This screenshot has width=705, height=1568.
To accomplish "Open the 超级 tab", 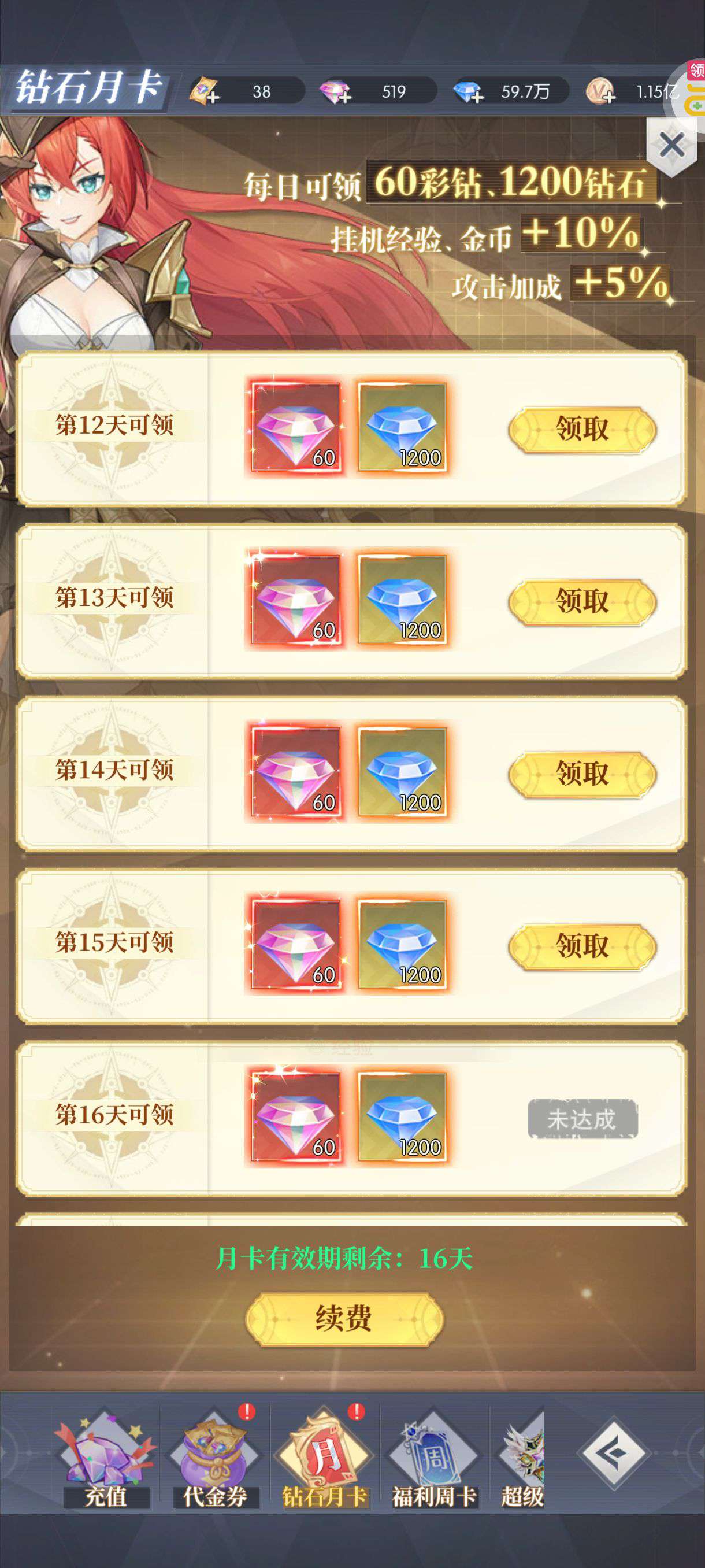I will pyautogui.click(x=523, y=1458).
